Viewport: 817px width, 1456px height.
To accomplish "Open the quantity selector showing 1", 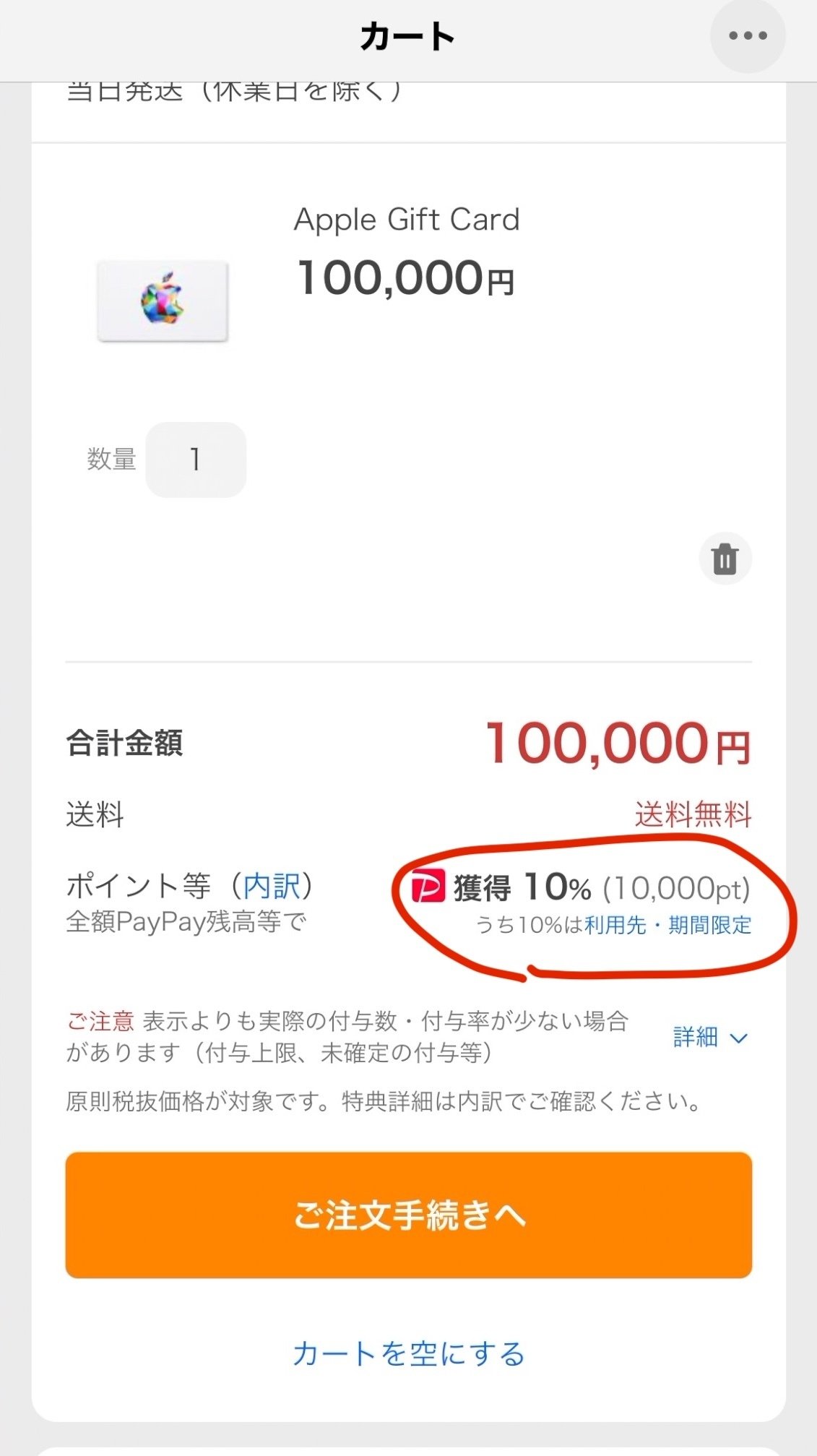I will (x=196, y=460).
